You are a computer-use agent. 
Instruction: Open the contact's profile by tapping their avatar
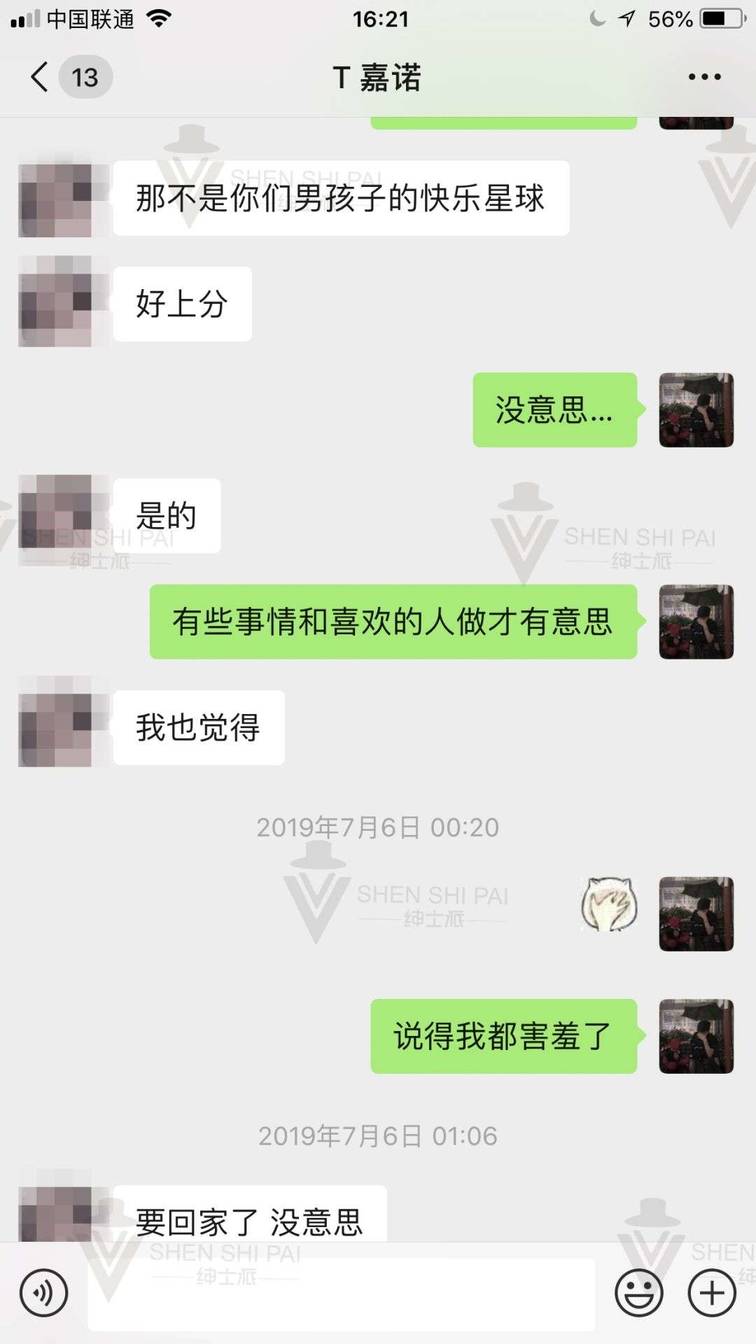57,200
